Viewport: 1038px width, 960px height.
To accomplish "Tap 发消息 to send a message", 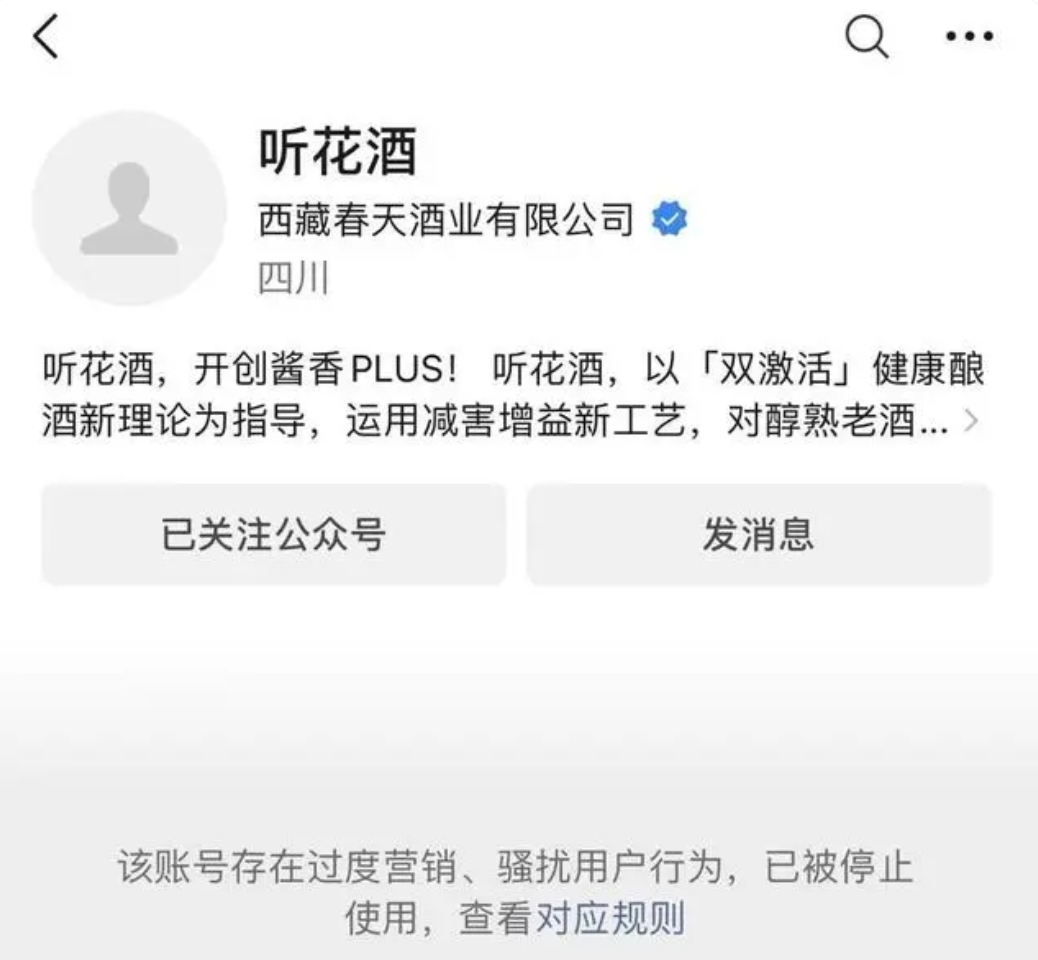I will (x=758, y=534).
